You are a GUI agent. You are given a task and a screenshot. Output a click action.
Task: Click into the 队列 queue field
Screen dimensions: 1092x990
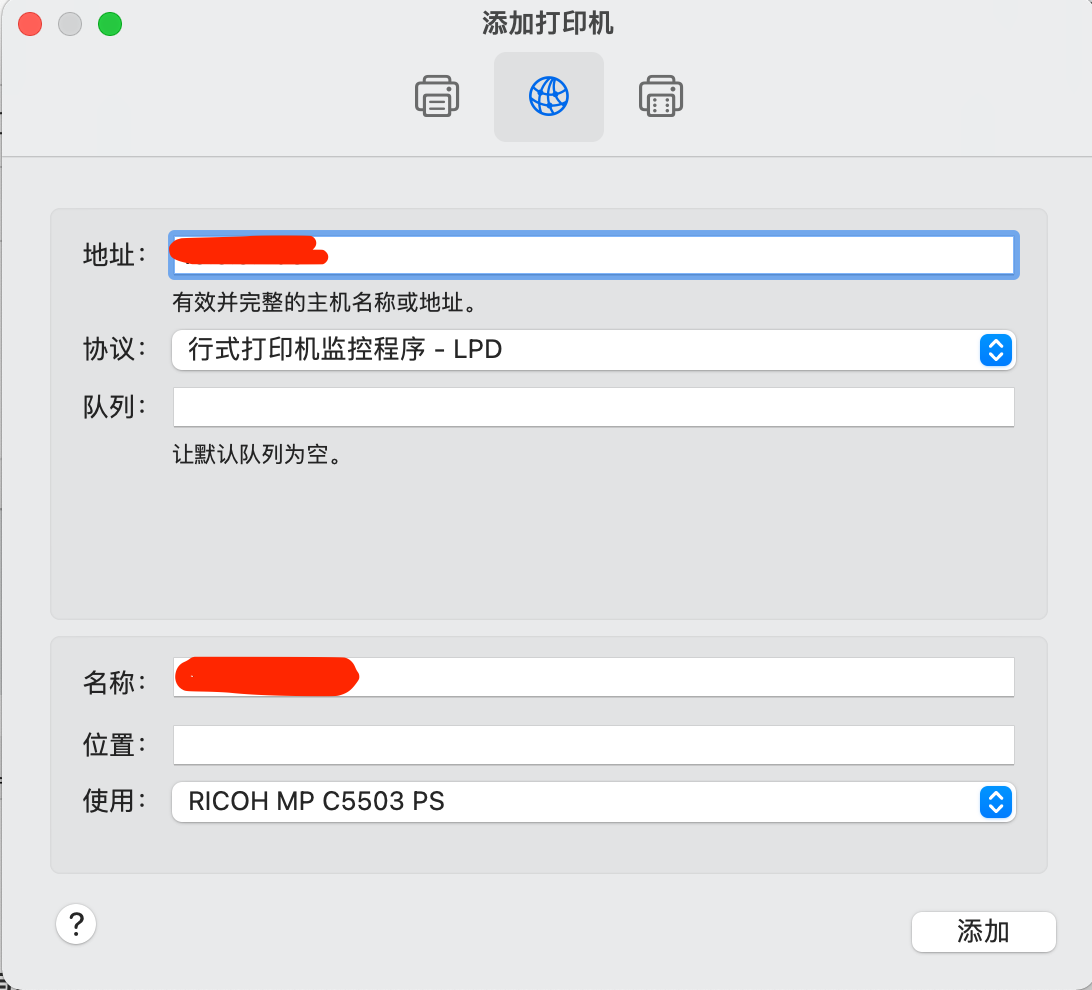[x=593, y=407]
